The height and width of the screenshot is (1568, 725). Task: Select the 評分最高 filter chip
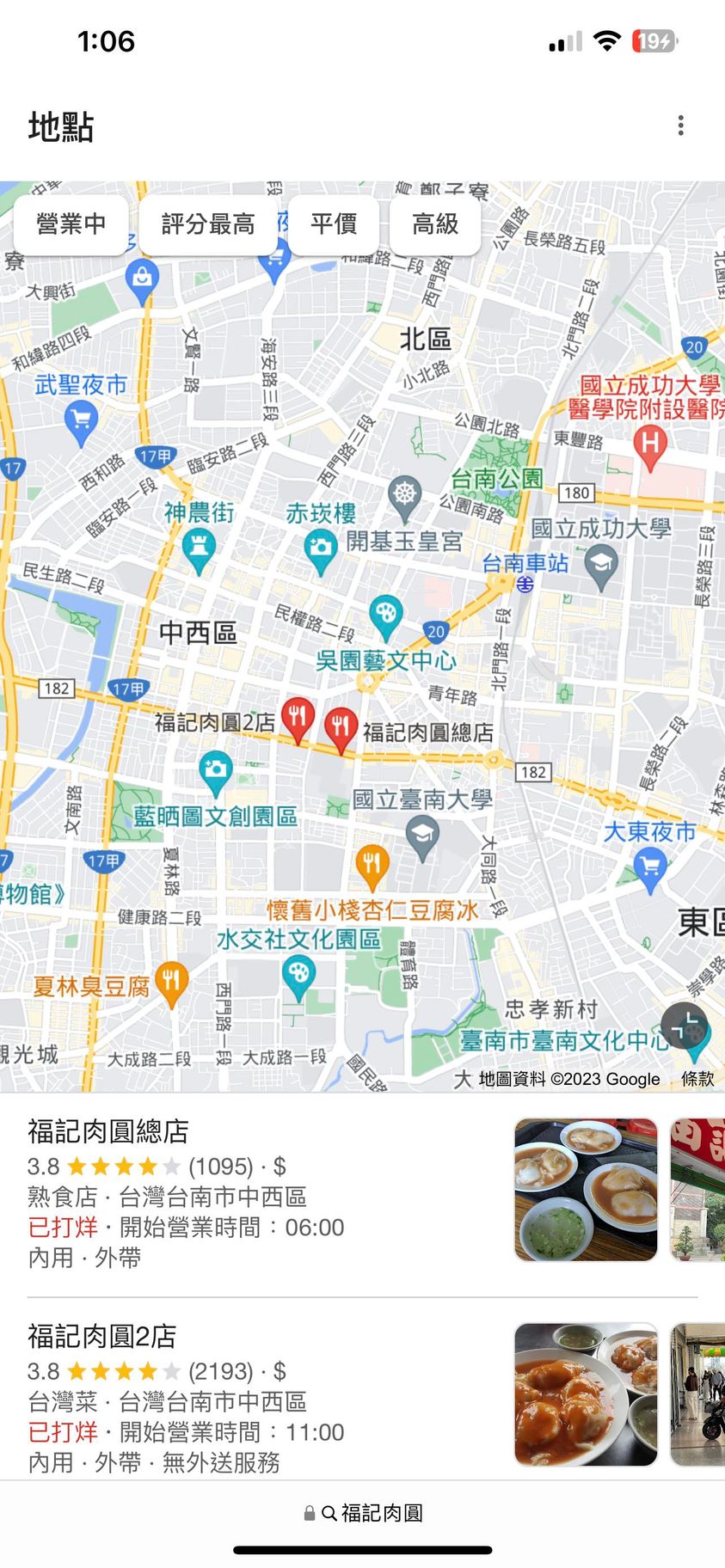[208, 224]
